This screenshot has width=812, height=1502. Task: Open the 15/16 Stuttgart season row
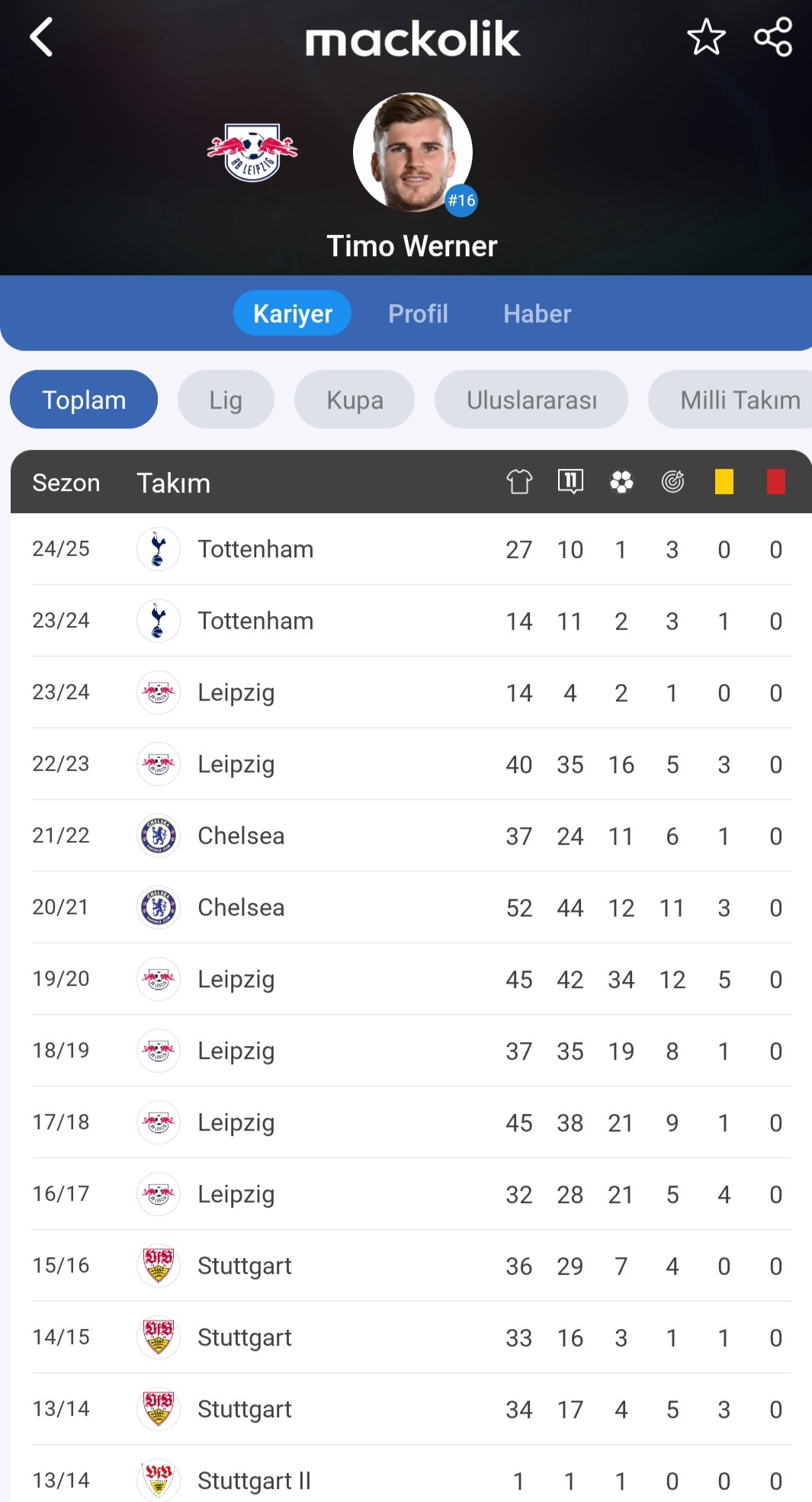411,1266
